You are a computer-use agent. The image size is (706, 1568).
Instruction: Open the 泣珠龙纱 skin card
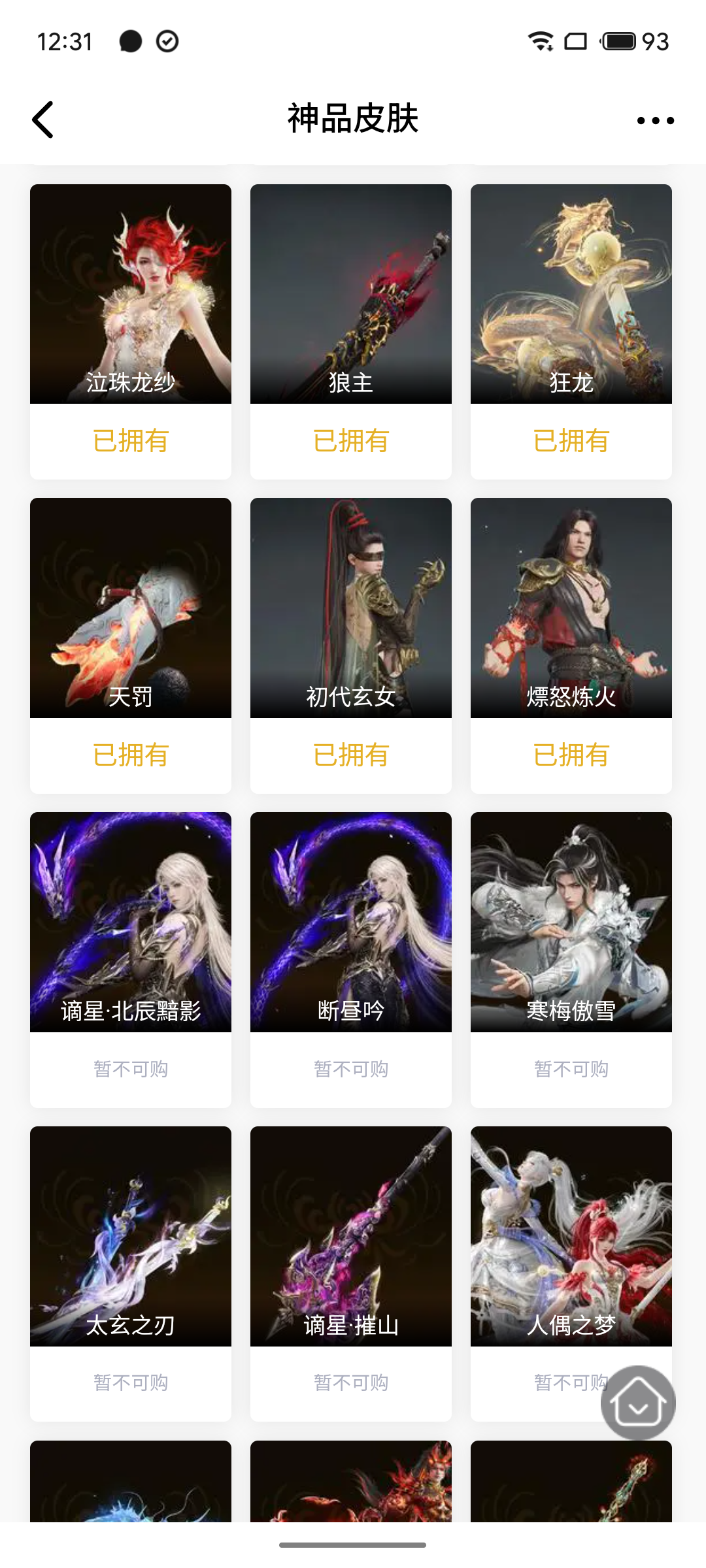(131, 294)
